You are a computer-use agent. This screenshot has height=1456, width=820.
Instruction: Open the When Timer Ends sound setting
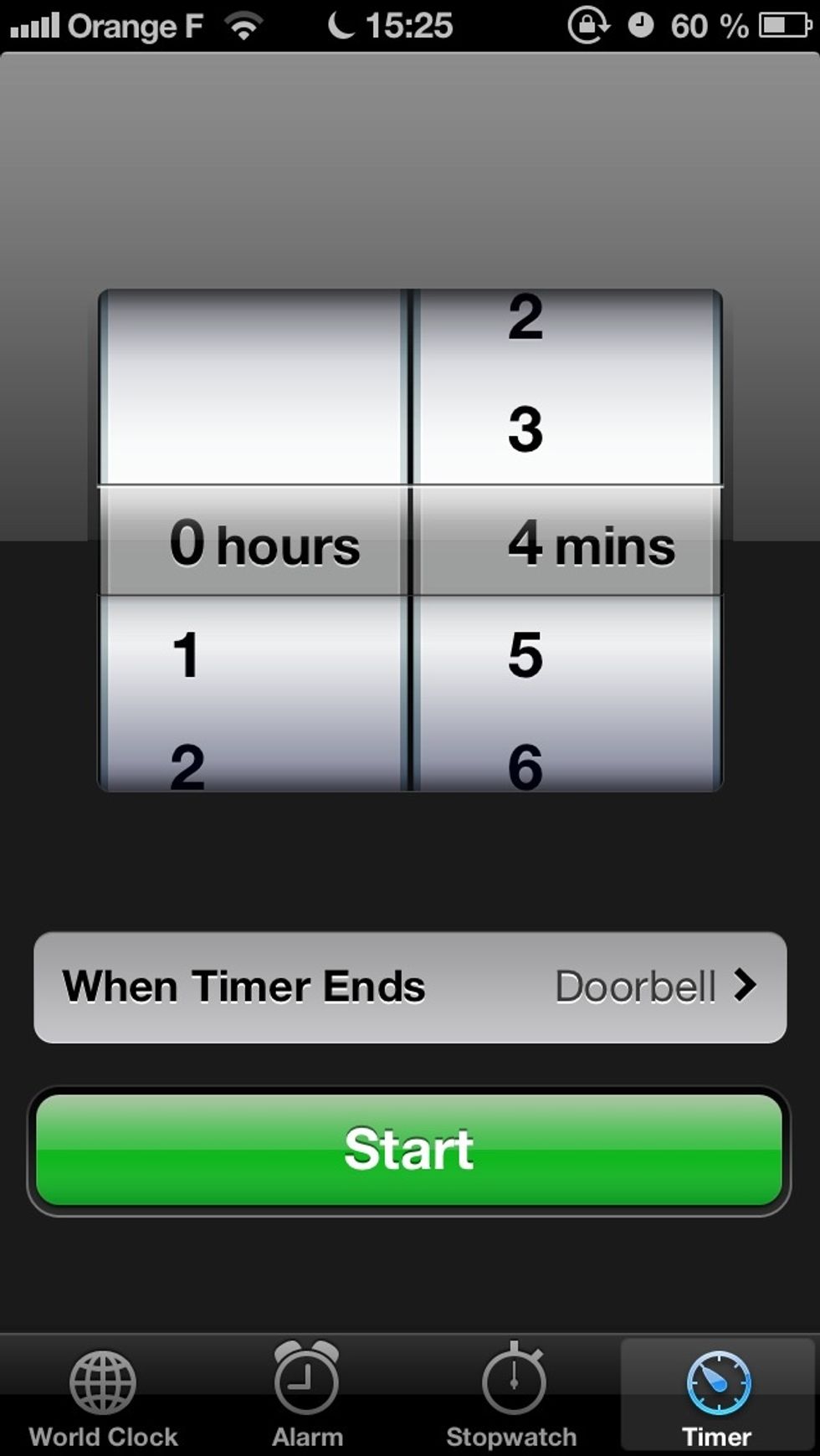[410, 987]
